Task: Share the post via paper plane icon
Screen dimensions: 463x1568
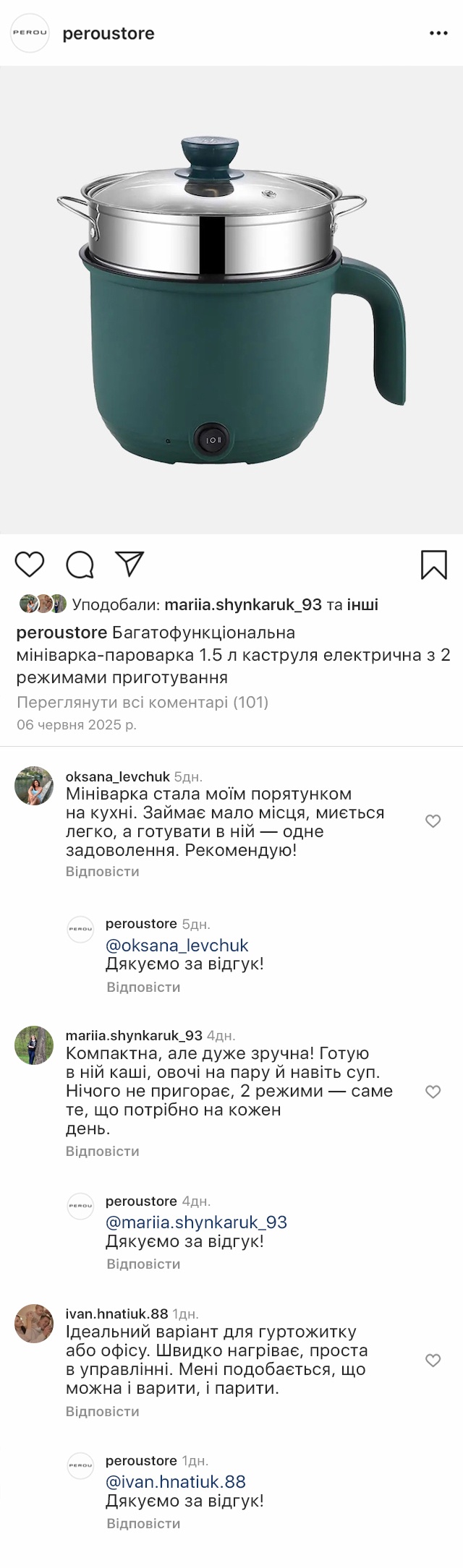Action: pyautogui.click(x=130, y=564)
